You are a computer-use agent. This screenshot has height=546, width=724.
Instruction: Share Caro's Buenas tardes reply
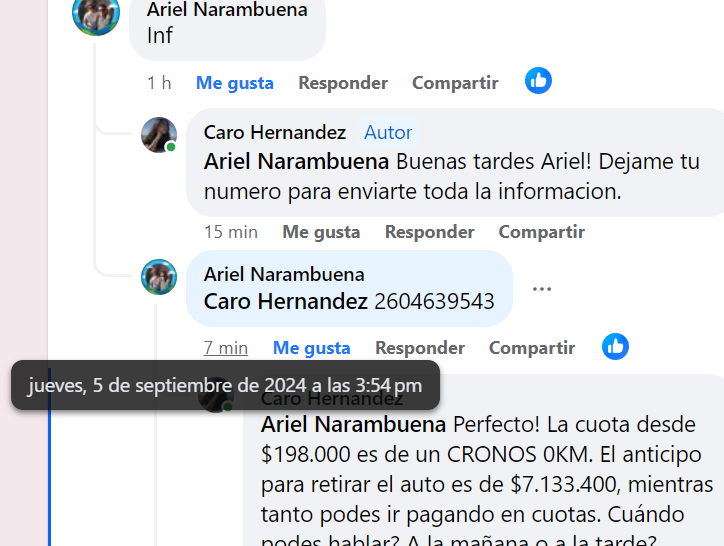tap(541, 232)
